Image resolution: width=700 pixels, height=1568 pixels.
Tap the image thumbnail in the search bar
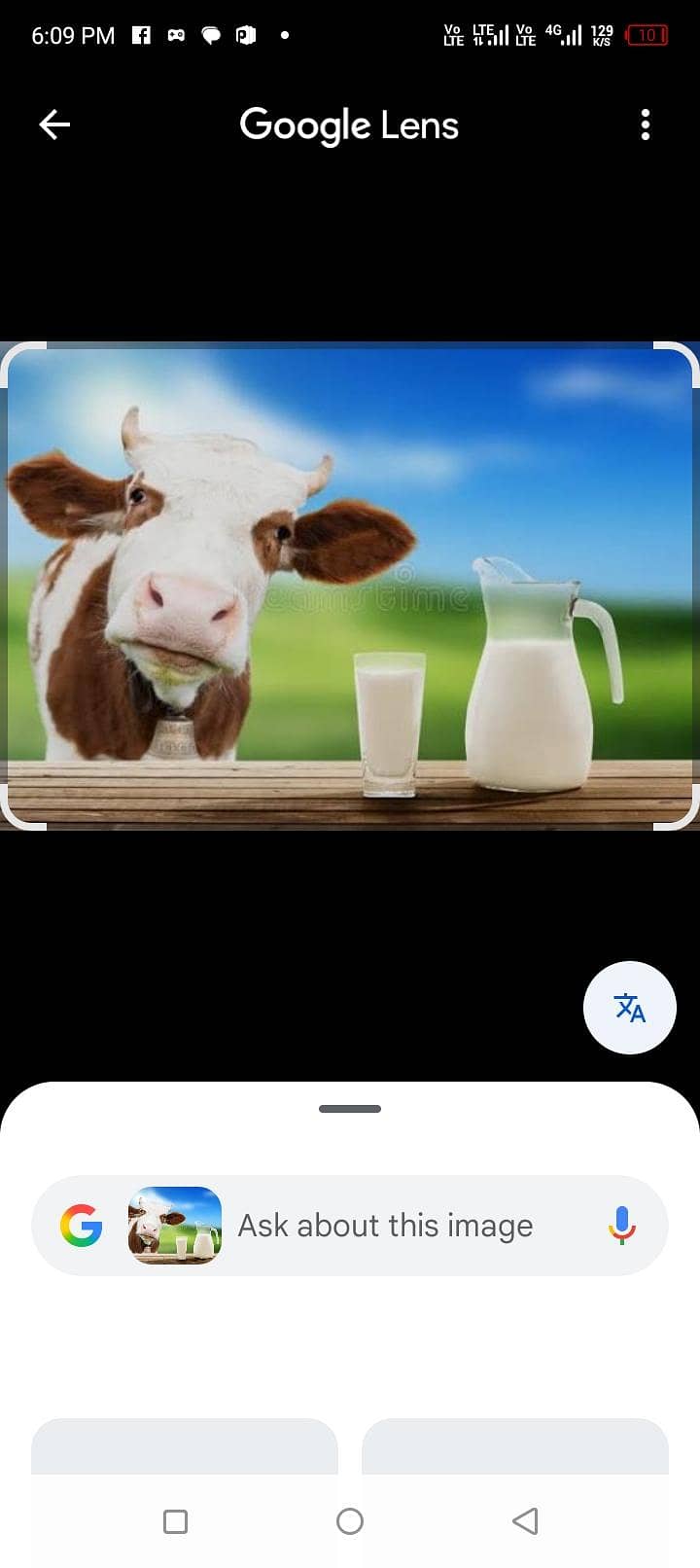[x=173, y=1225]
